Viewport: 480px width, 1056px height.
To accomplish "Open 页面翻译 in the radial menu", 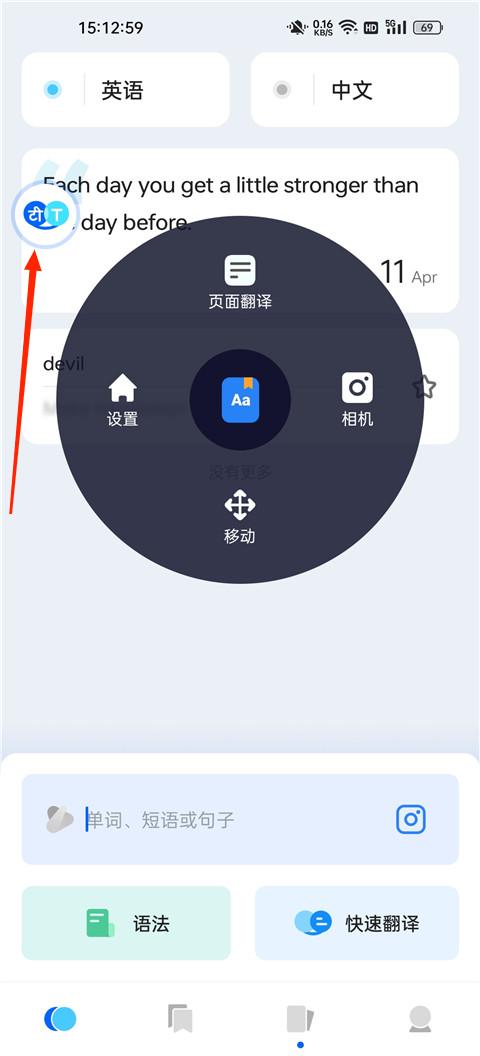I will pyautogui.click(x=240, y=282).
